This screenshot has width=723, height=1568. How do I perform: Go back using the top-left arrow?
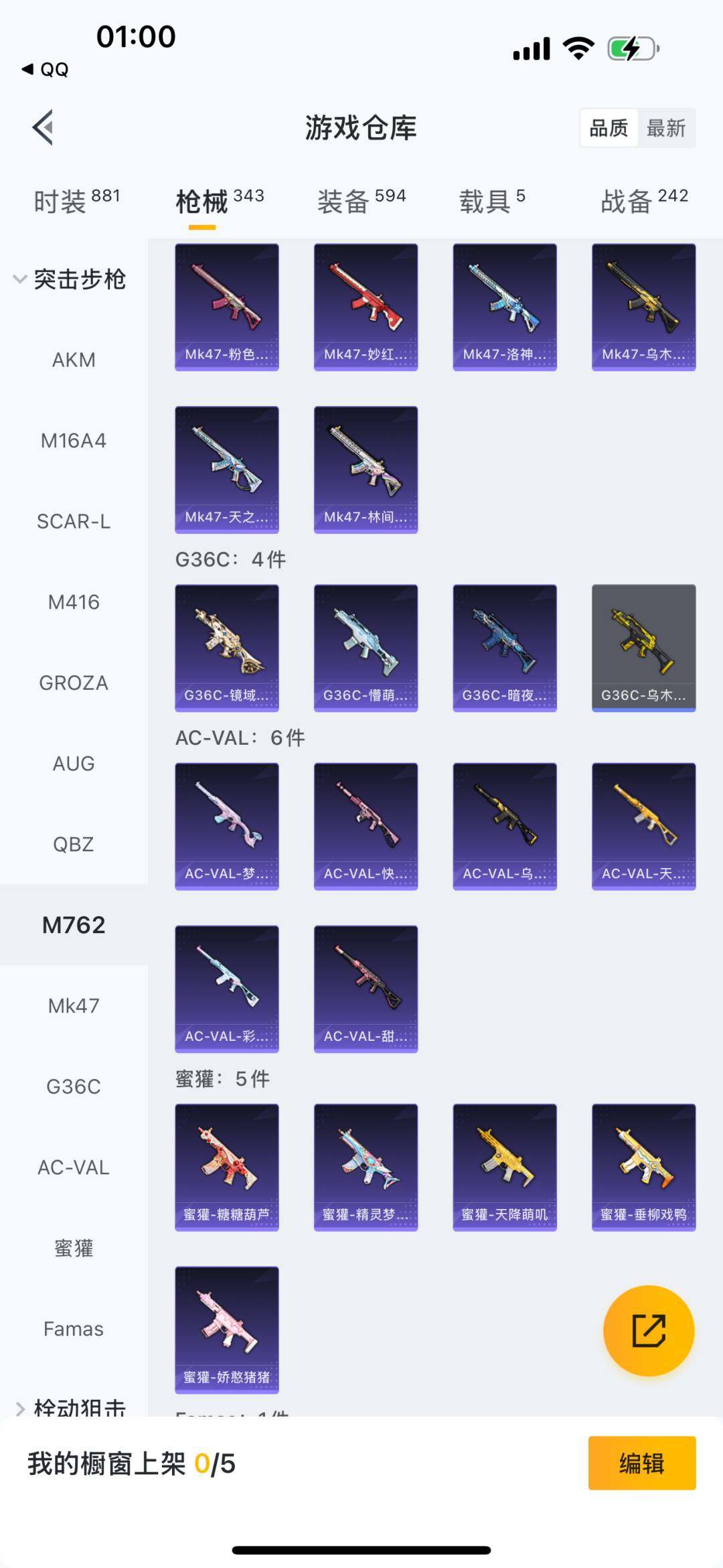(43, 127)
